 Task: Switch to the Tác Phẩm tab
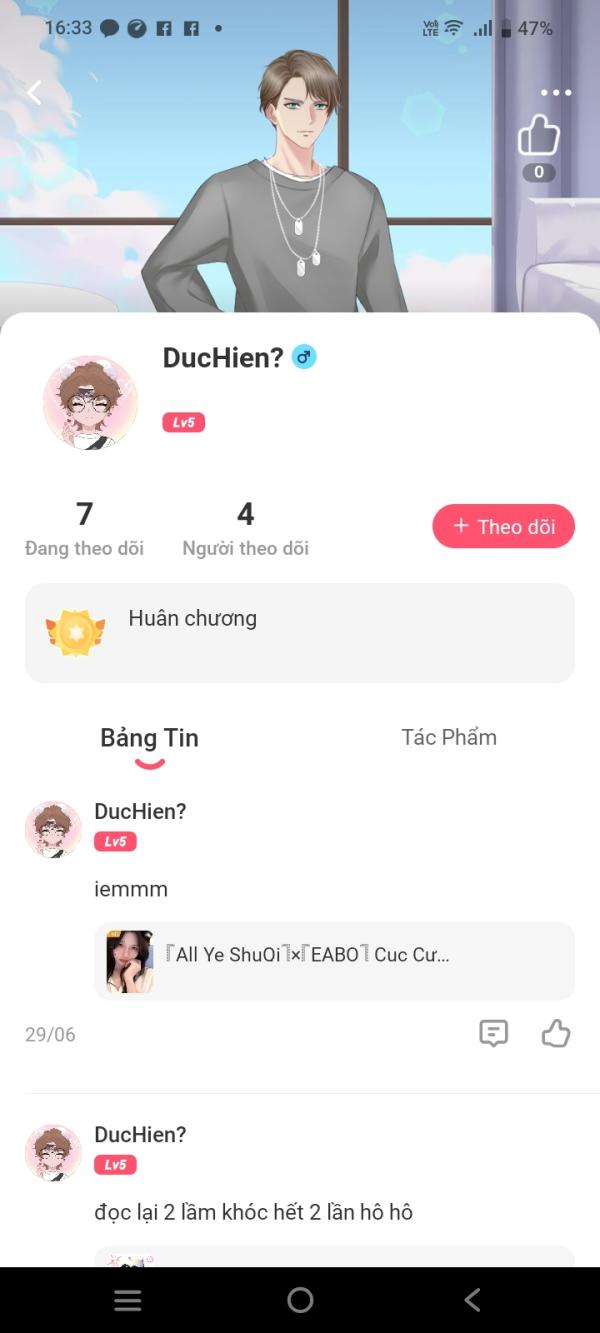pyautogui.click(x=449, y=738)
